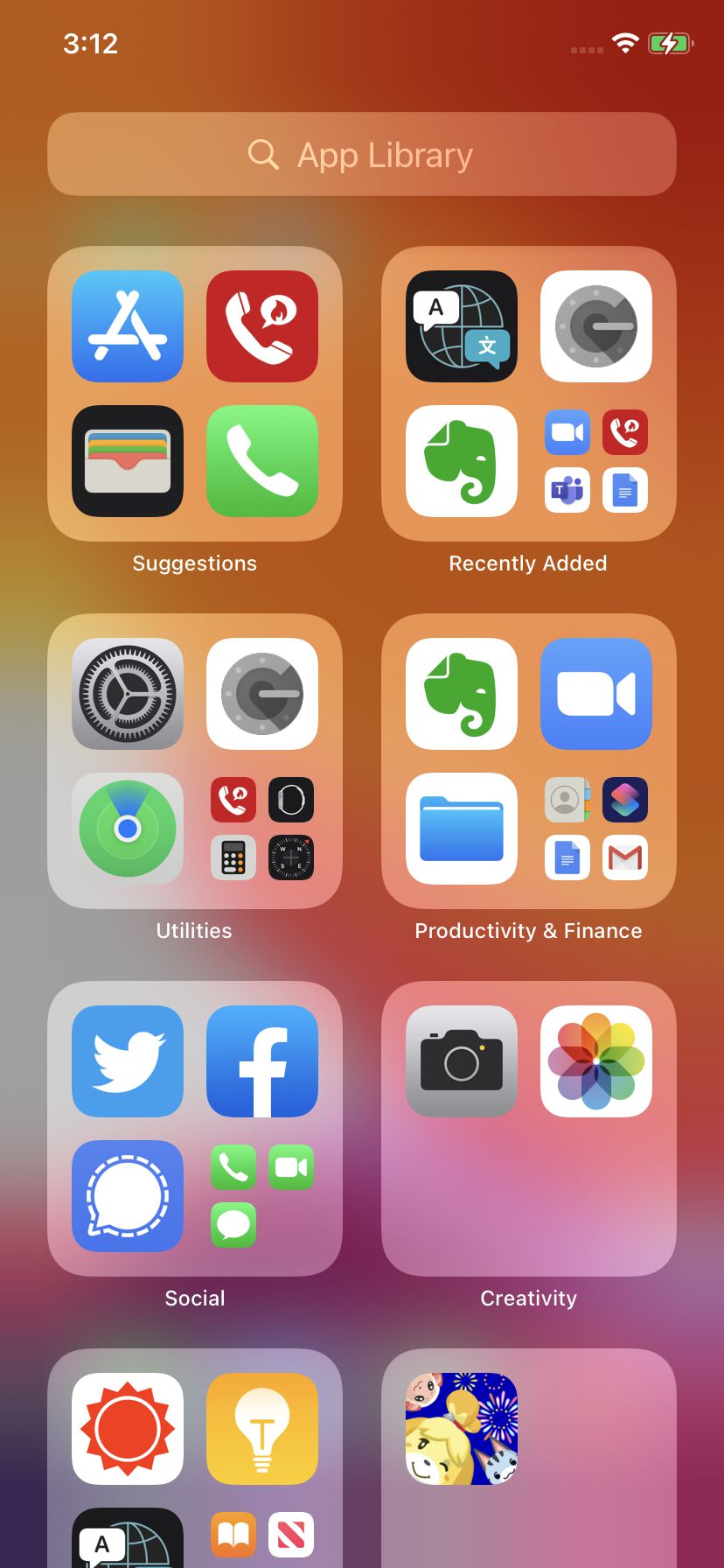The width and height of the screenshot is (724, 1568).
Task: Open the Translate app in Recently Added
Action: (x=462, y=326)
